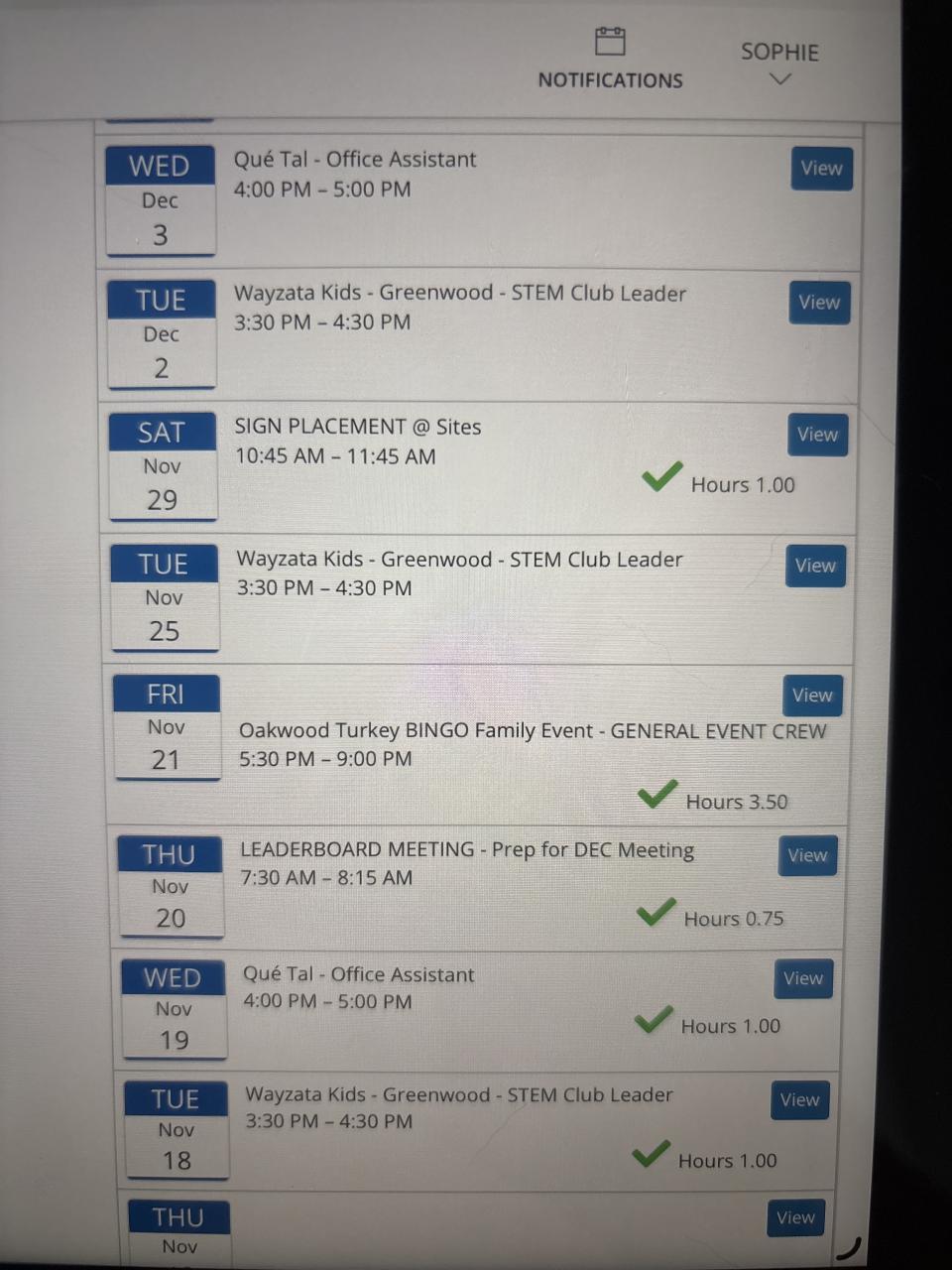
Task: View the Oakwood Turkey BINGO event on Nov 21
Action: point(812,696)
